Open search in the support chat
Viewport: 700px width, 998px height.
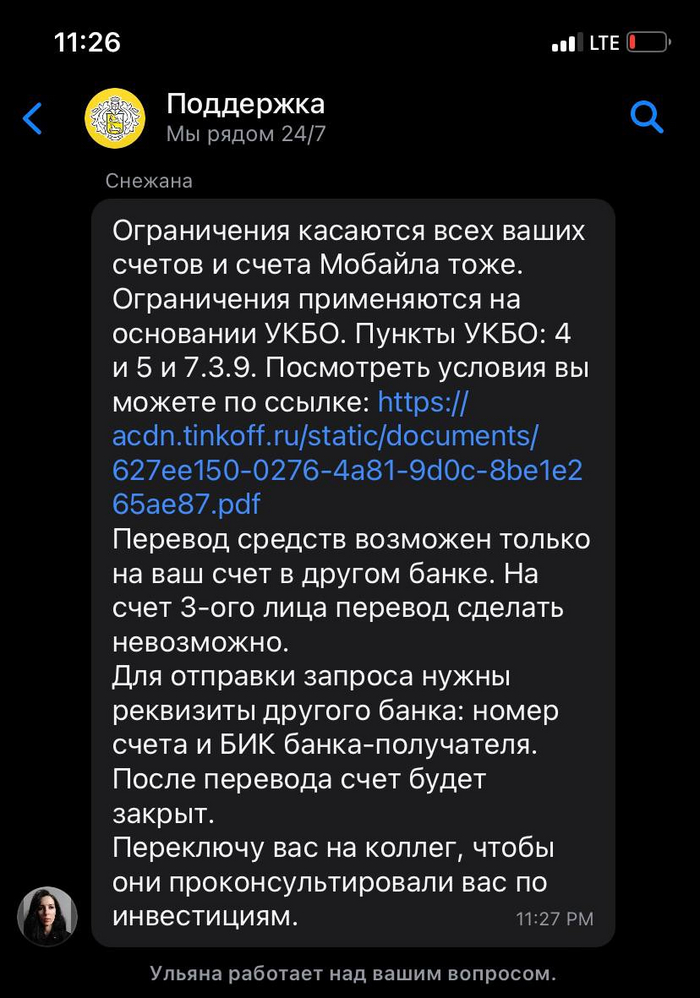click(647, 117)
